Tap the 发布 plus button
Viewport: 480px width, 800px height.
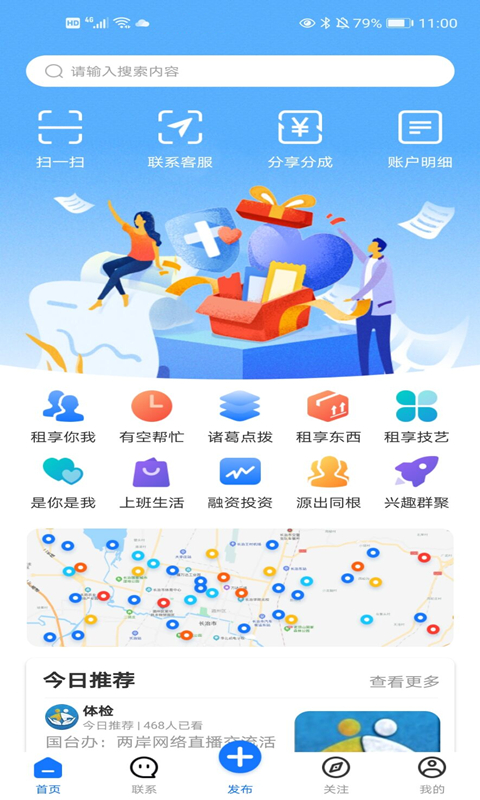click(x=240, y=757)
